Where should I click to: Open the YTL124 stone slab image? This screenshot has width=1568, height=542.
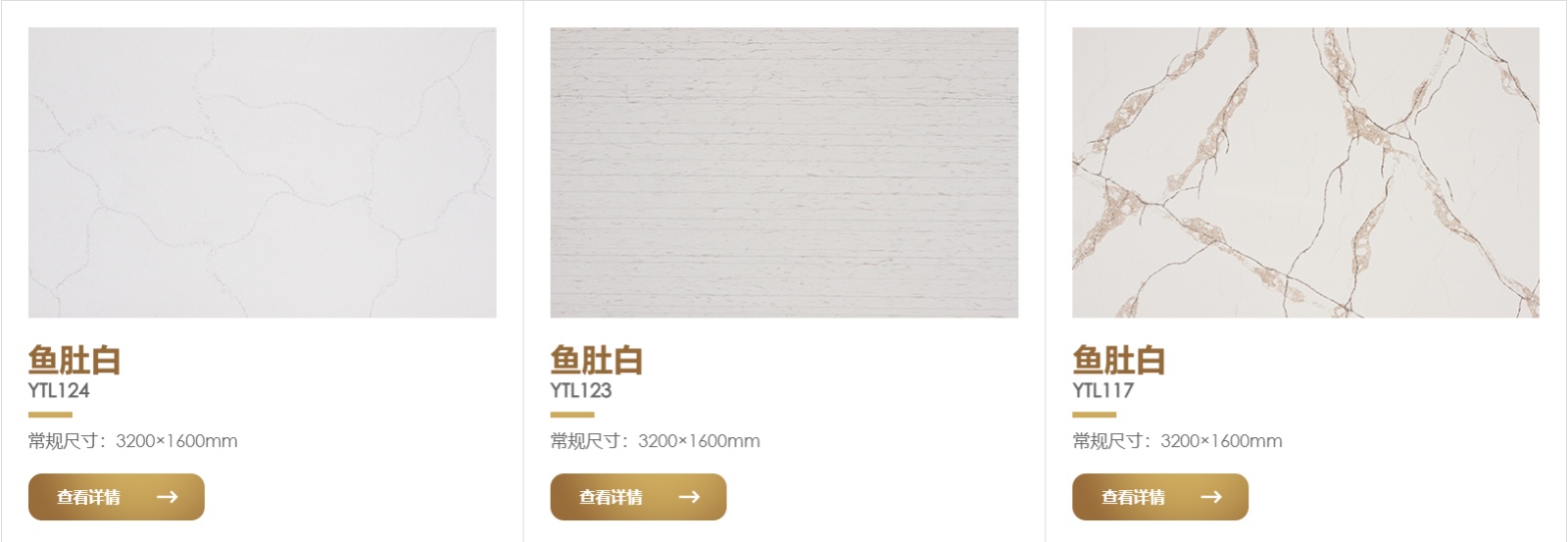262,172
